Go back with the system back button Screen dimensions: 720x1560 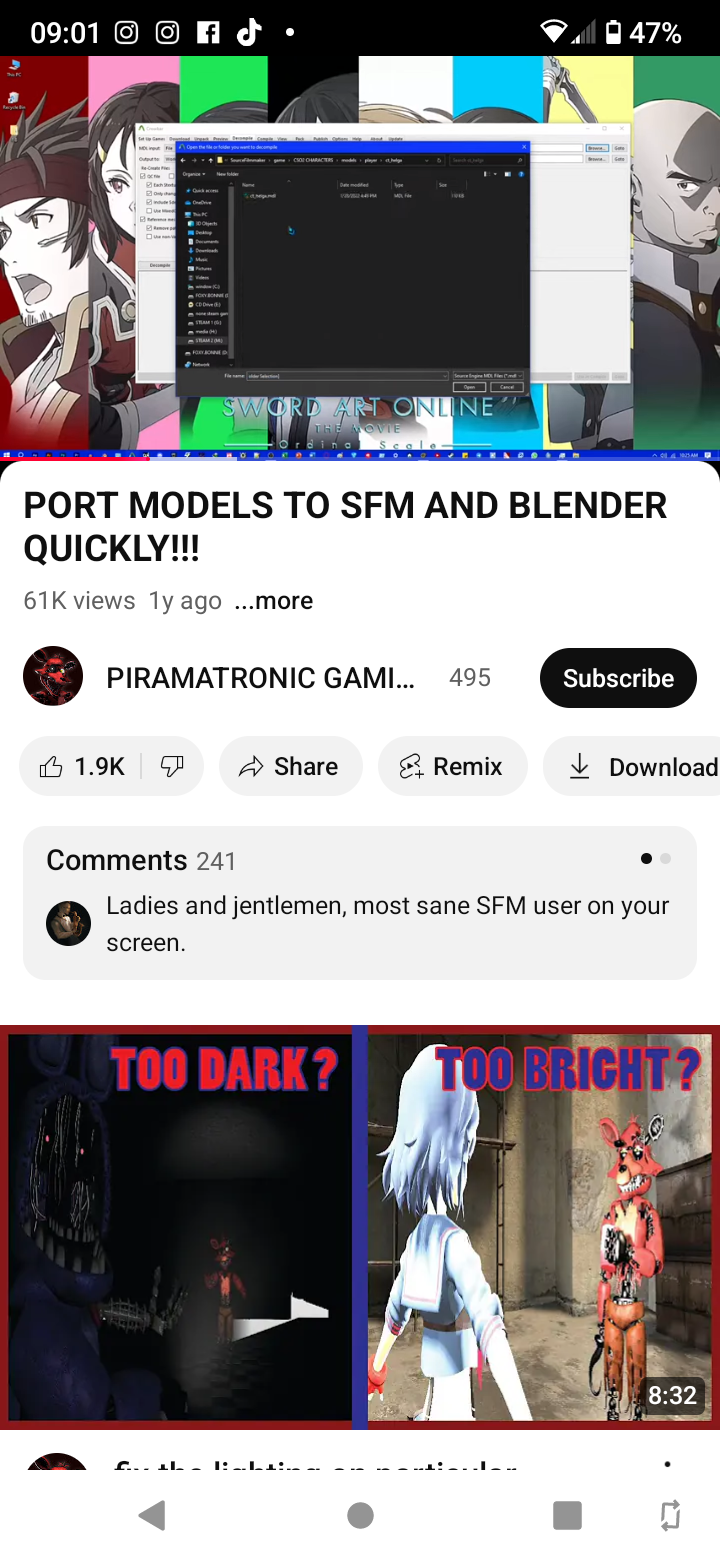[x=152, y=1516]
